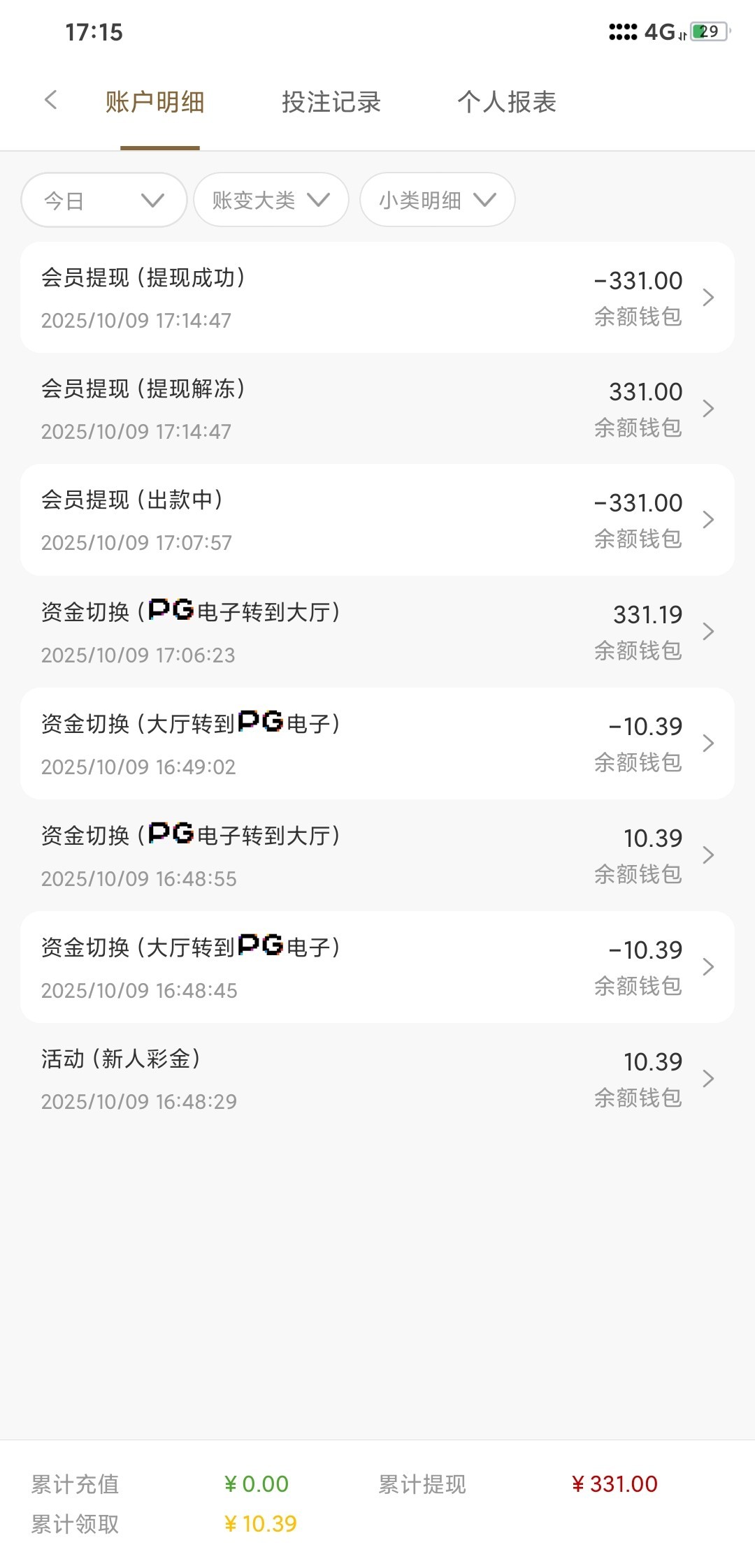This screenshot has height=1568, width=755.
Task: Switch to the 投注记录 tab
Action: click(331, 102)
